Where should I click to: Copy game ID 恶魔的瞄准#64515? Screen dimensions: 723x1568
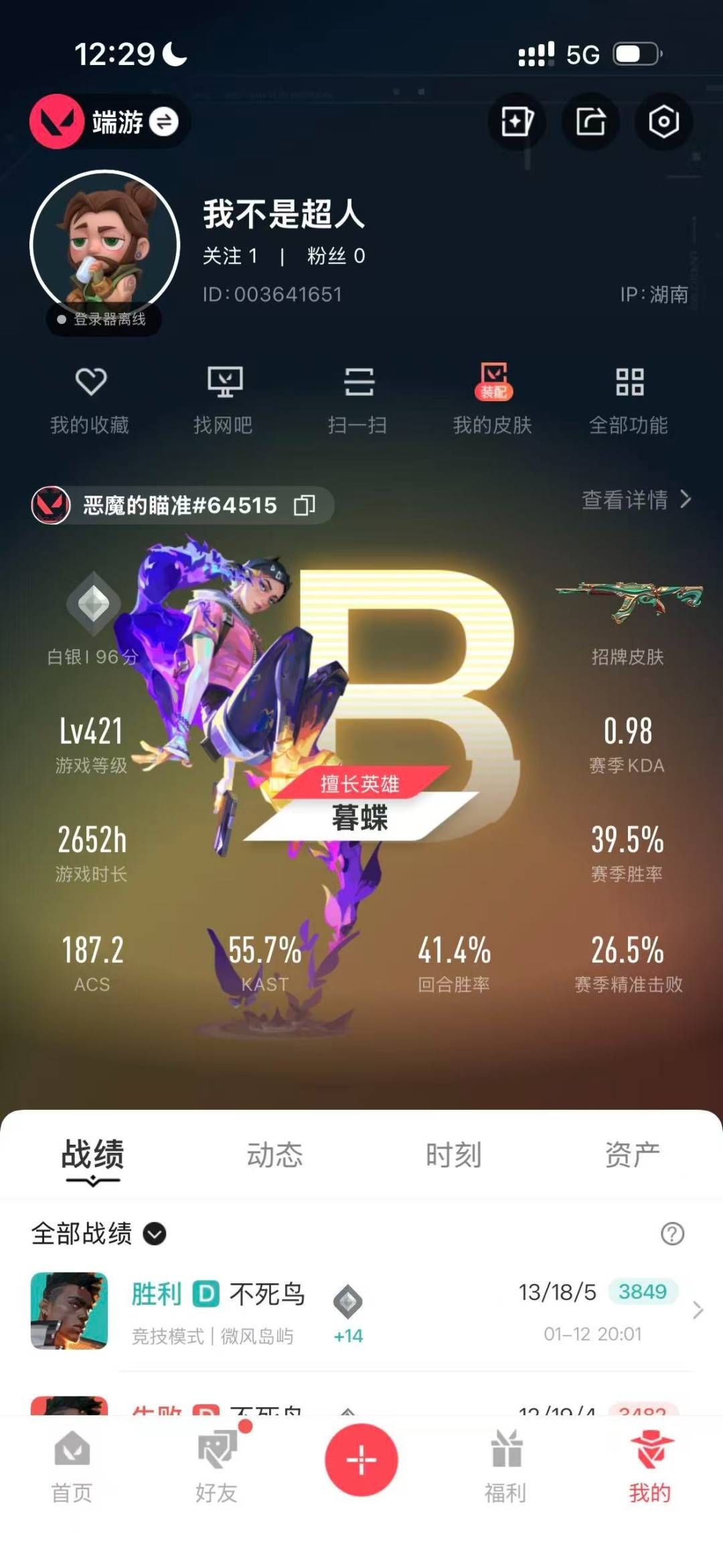pos(304,505)
